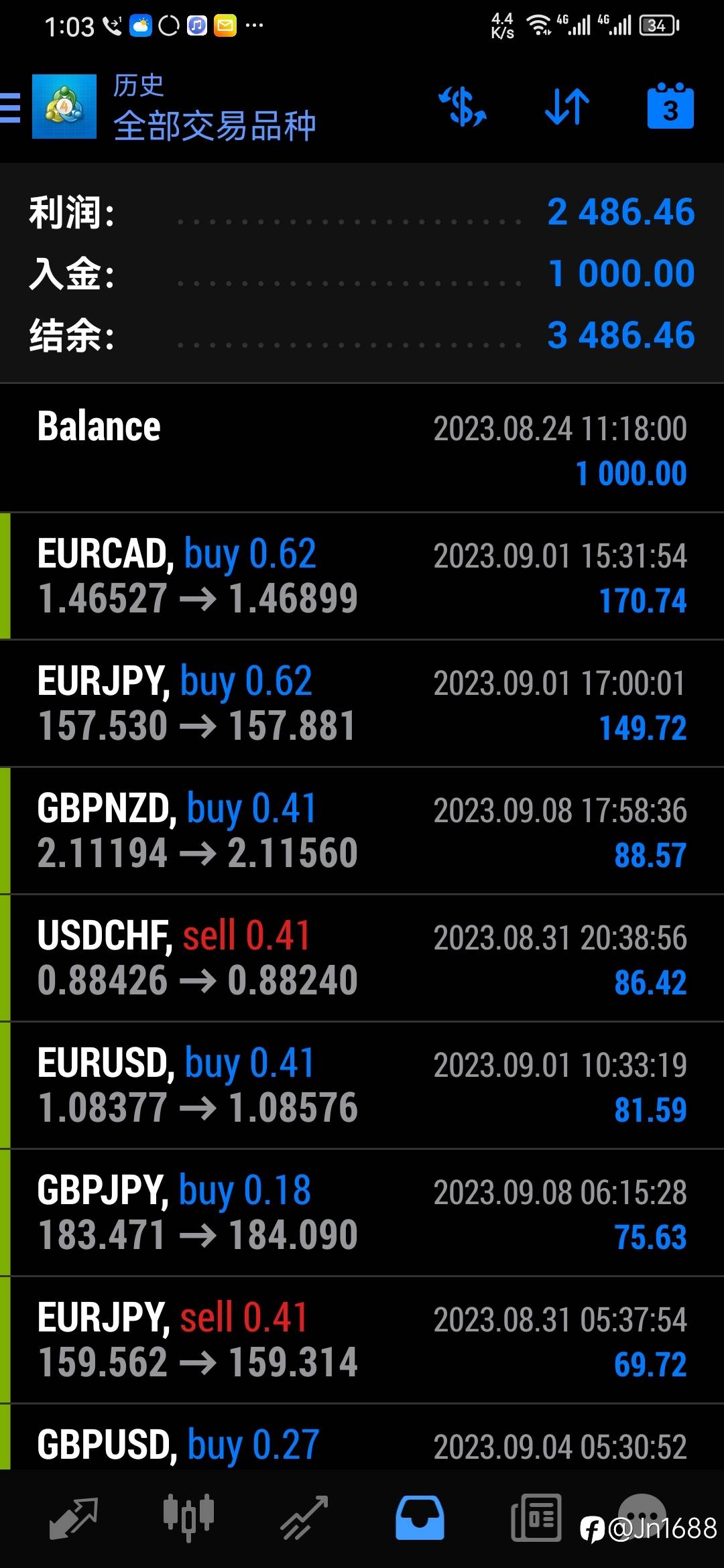Change the sort order of history
The image size is (724, 1568).
(x=566, y=107)
